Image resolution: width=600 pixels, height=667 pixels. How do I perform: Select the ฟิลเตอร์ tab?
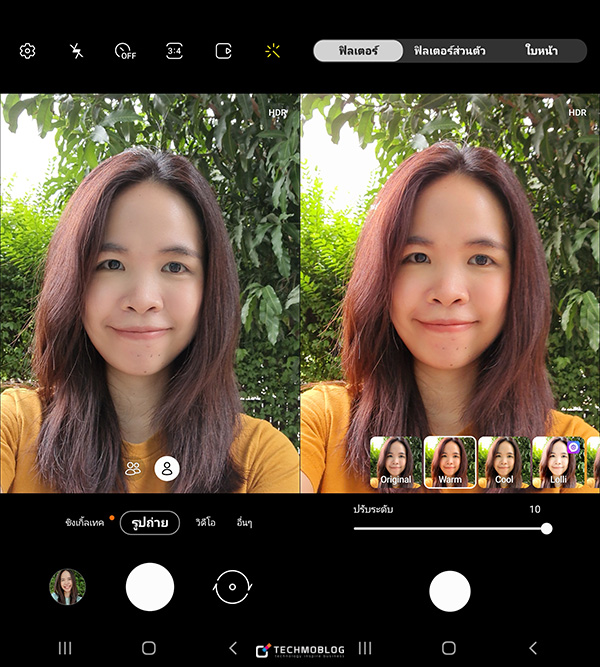(358, 51)
